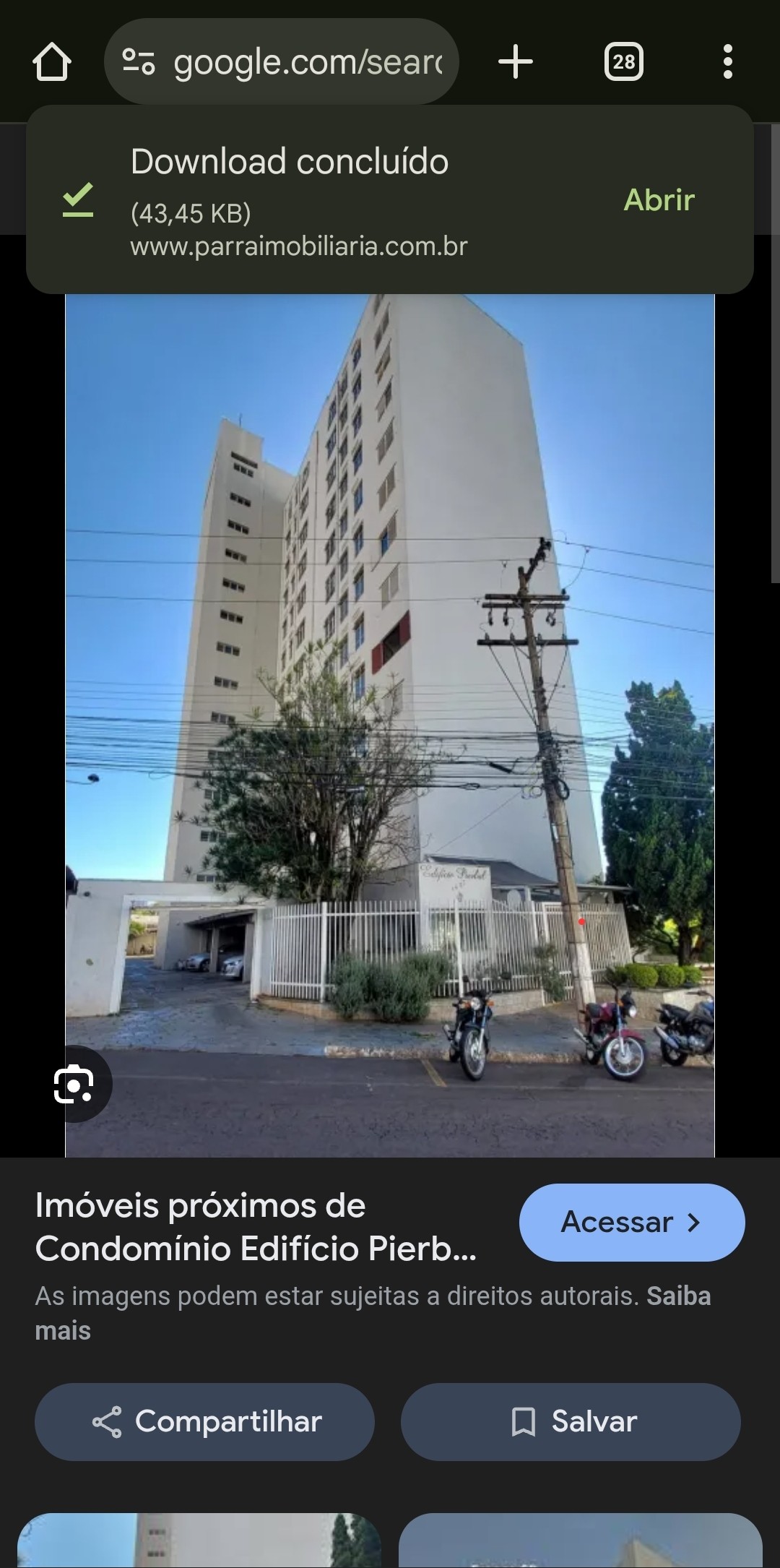The image size is (780, 1568).
Task: Tap Abrir to open the downloaded file
Action: [659, 200]
